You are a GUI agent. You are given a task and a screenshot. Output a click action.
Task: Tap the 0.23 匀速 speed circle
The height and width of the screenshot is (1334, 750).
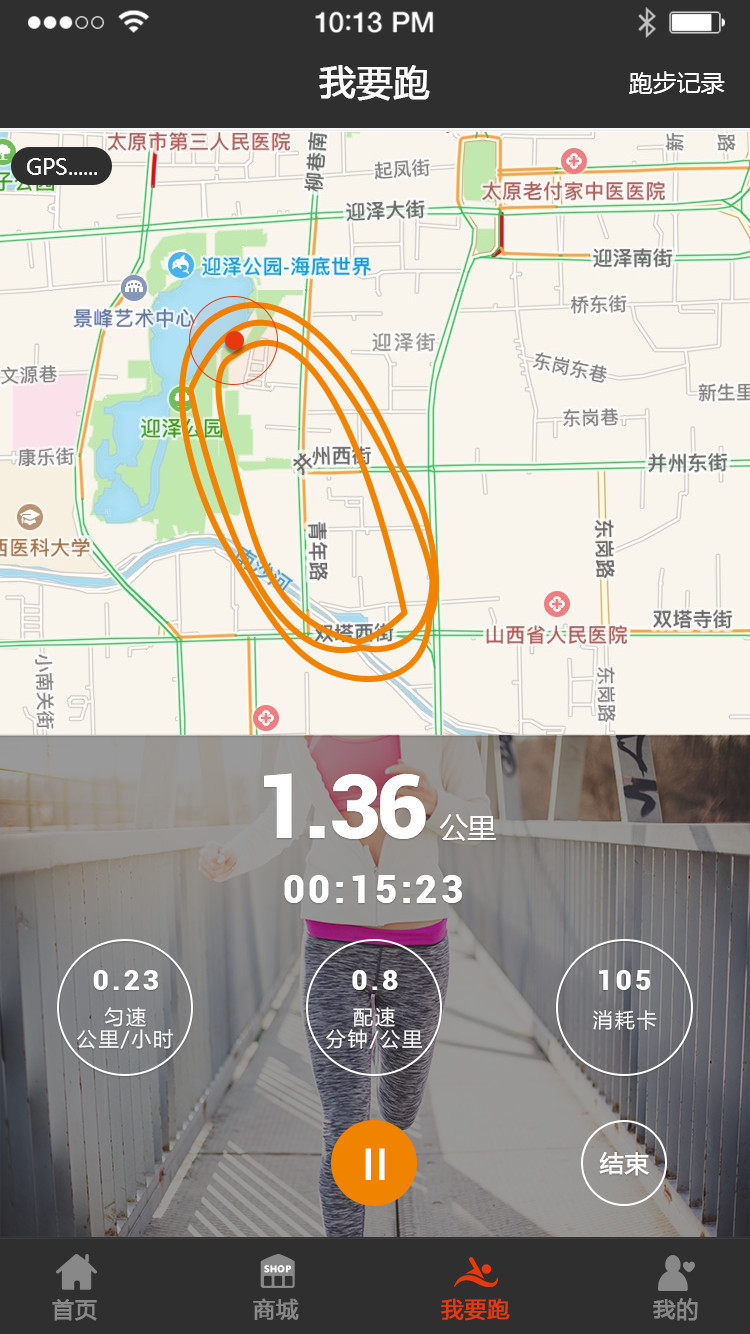[124, 1007]
